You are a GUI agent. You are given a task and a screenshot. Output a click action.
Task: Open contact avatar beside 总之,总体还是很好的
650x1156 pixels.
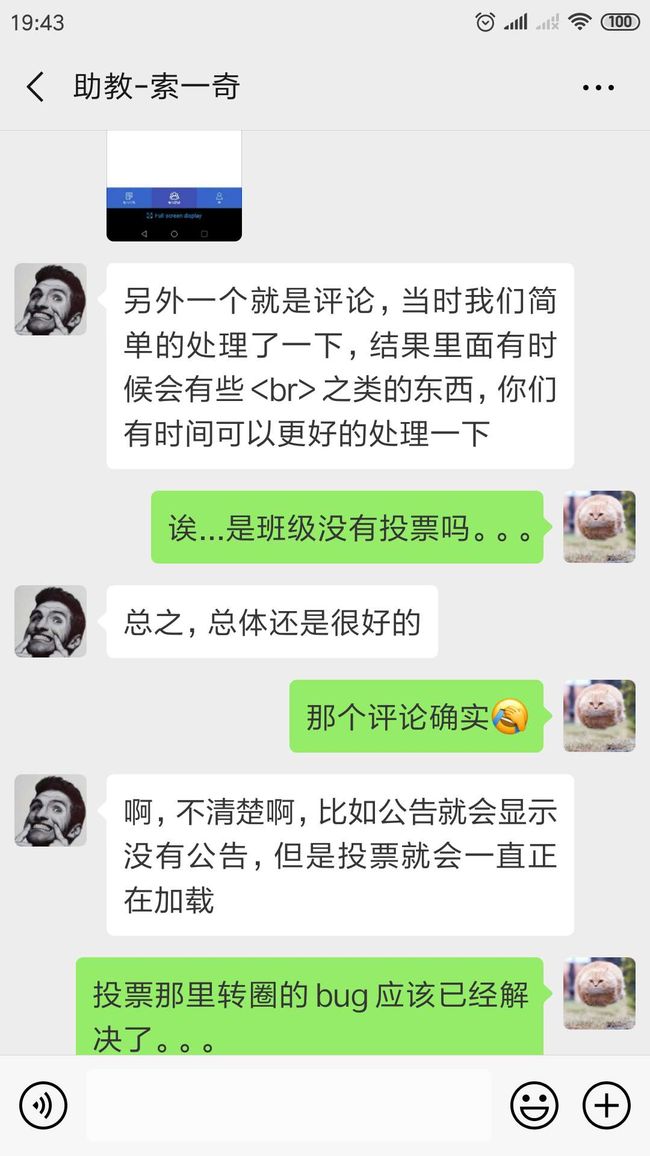pos(51,621)
